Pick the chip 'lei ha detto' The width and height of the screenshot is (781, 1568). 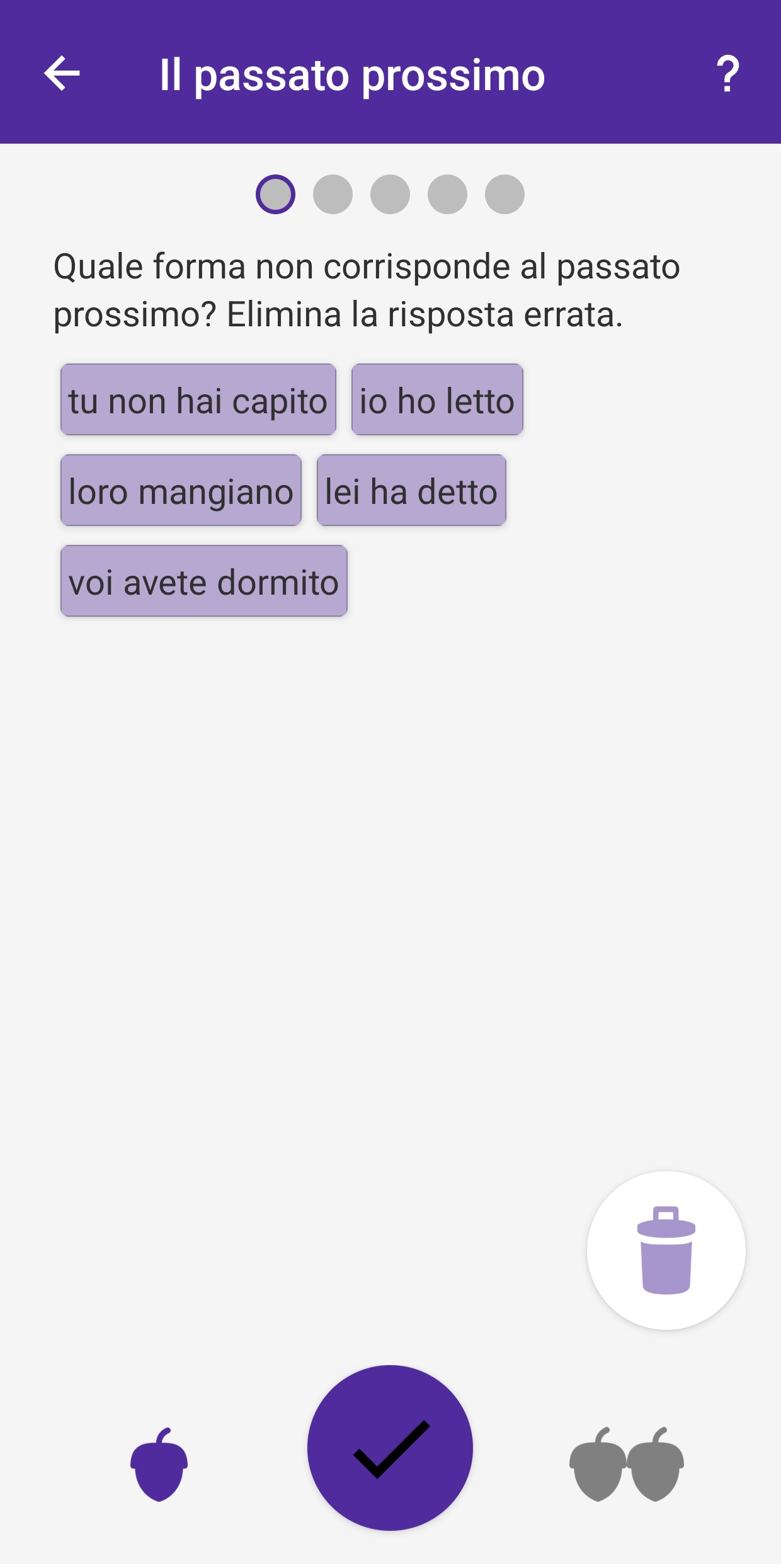click(411, 490)
